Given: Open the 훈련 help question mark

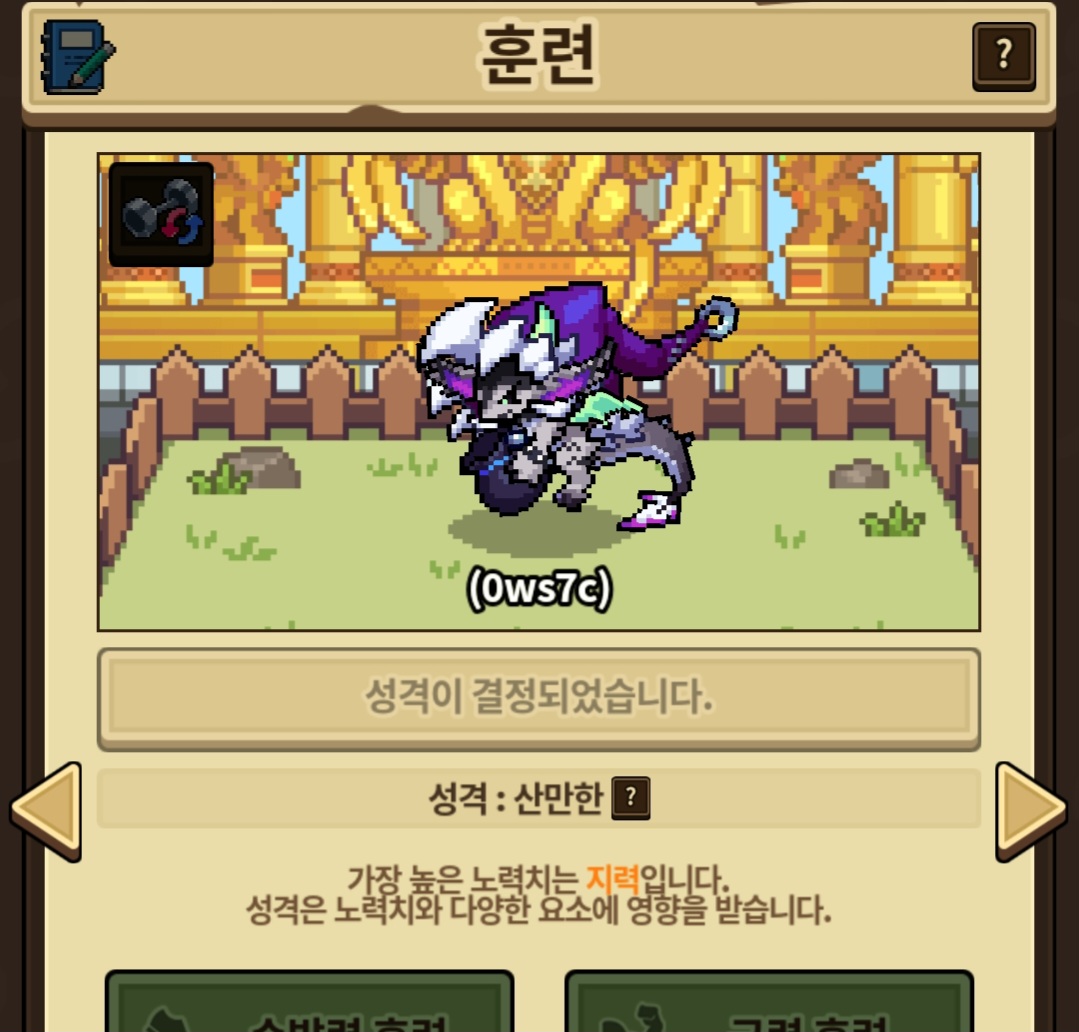Looking at the screenshot, I should [1003, 56].
